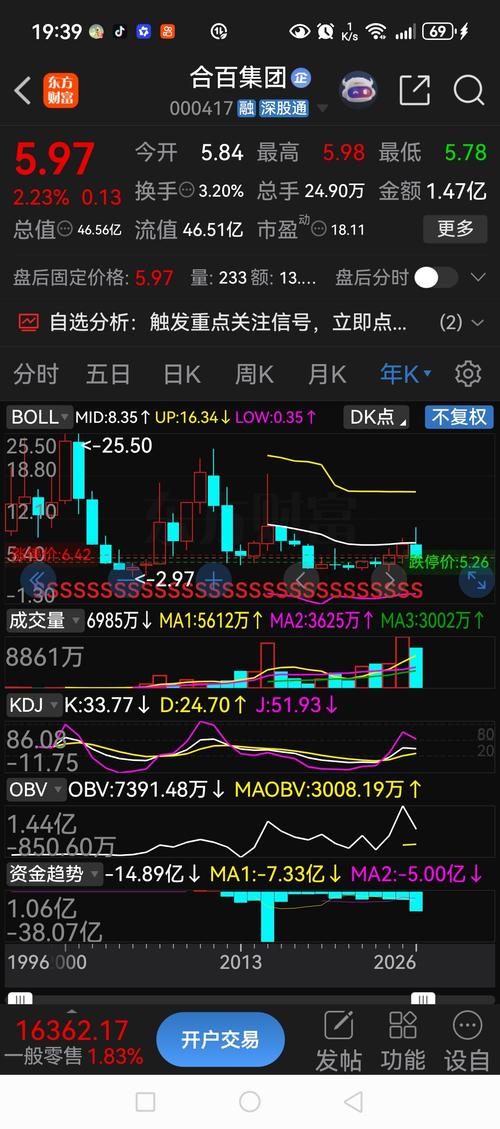Switch to the 分时 chart tab
This screenshot has height=1129, width=500.
pyautogui.click(x=36, y=374)
